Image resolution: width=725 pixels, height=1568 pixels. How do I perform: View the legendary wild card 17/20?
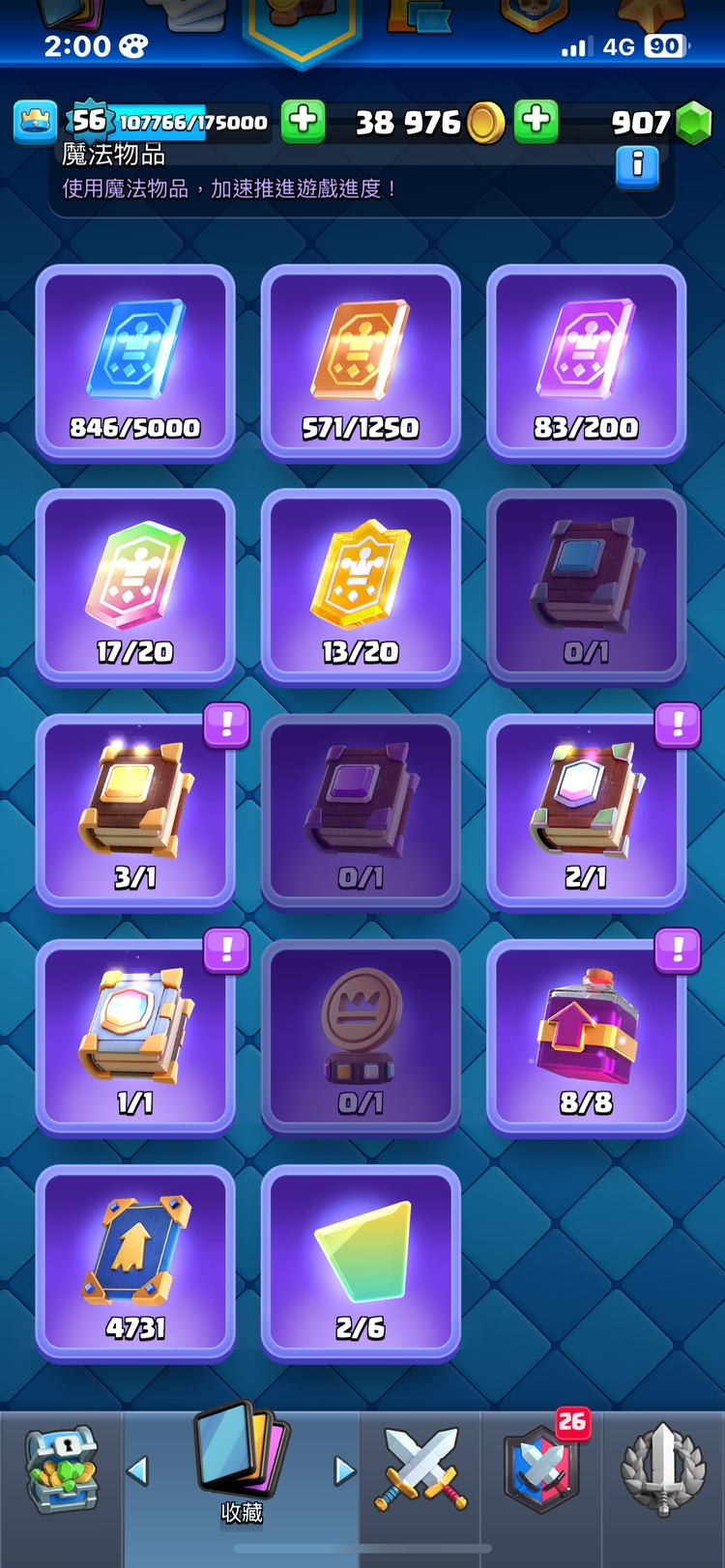[x=135, y=586]
